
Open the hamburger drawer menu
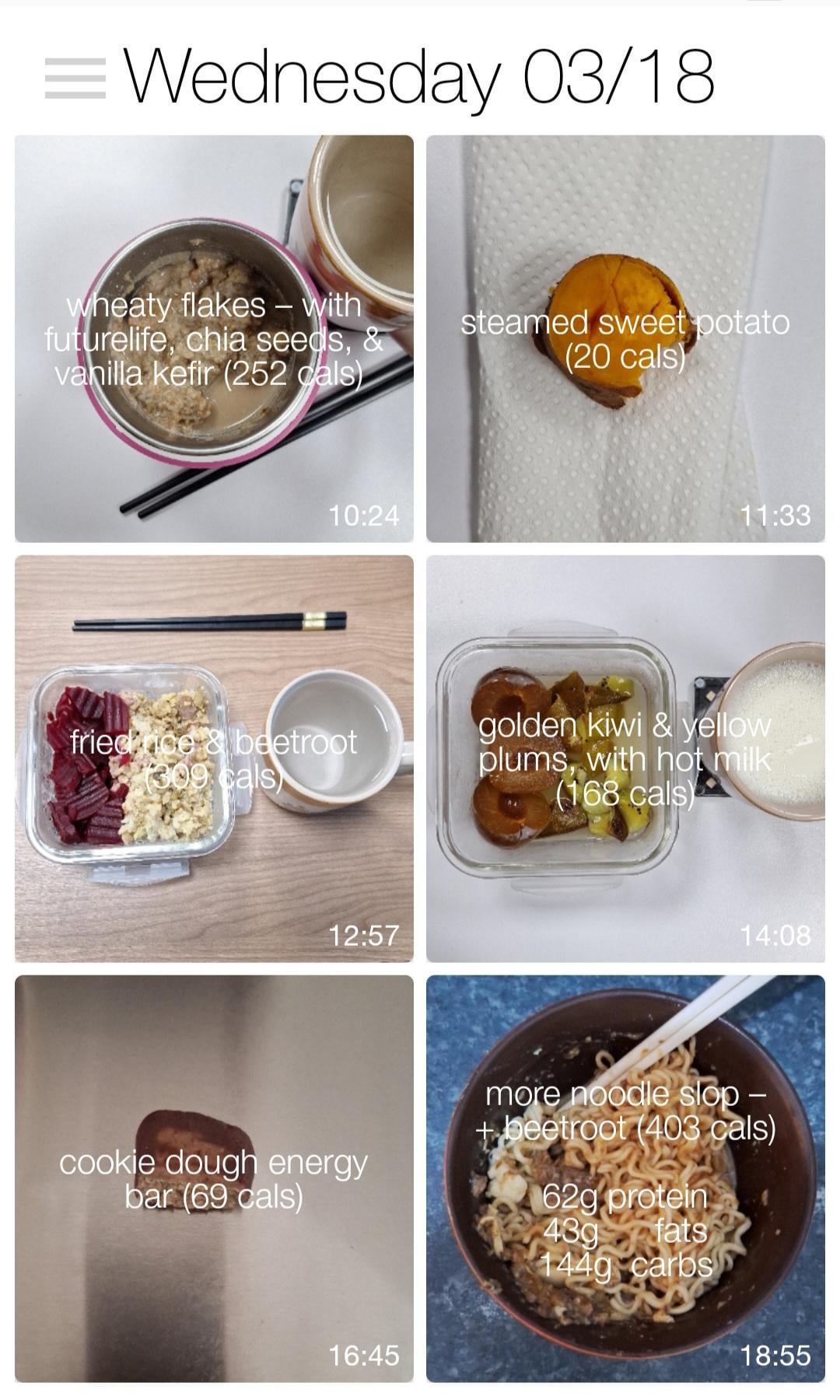[75, 79]
